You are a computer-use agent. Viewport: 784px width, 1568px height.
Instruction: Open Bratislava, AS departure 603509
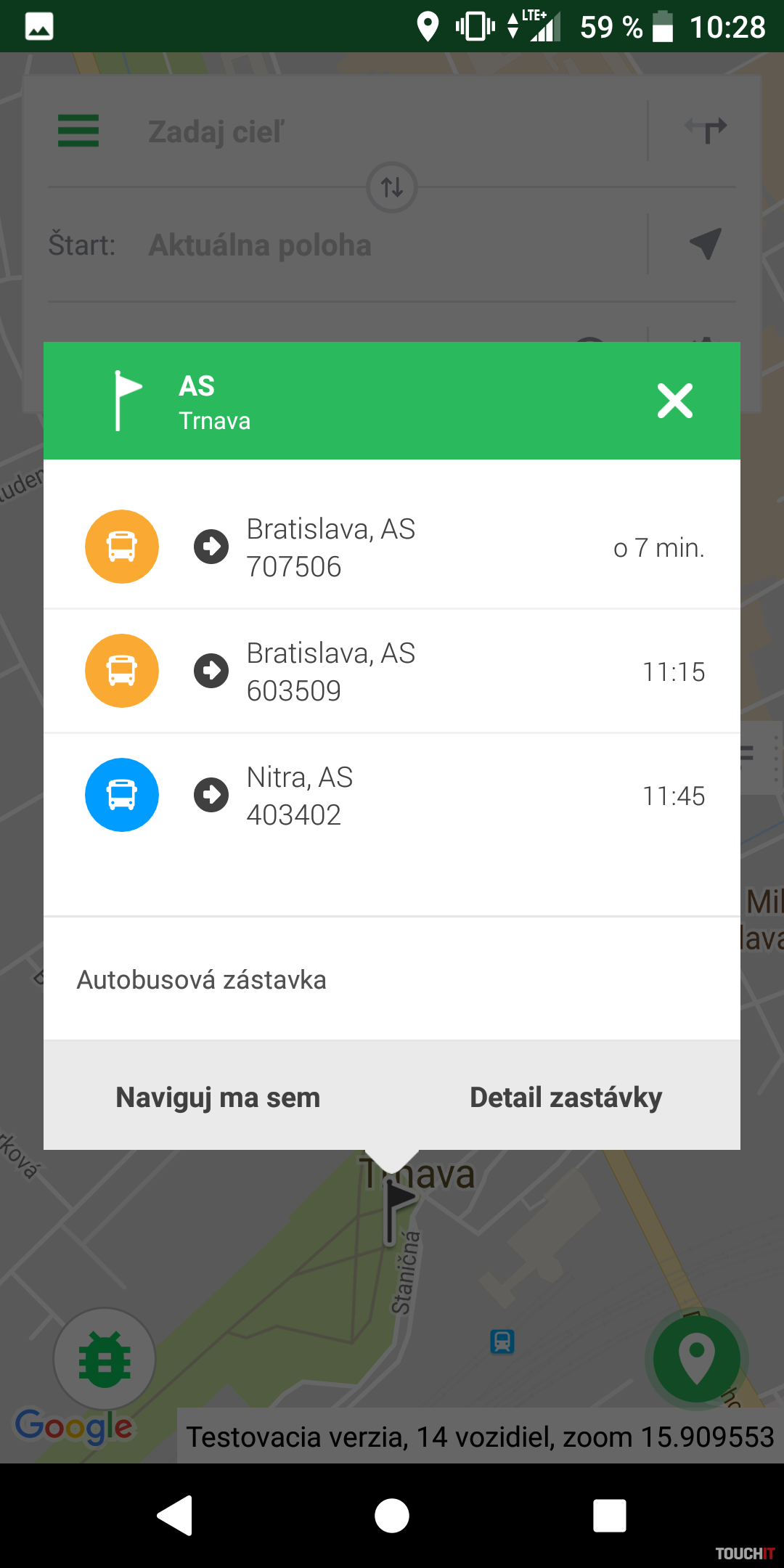[392, 671]
